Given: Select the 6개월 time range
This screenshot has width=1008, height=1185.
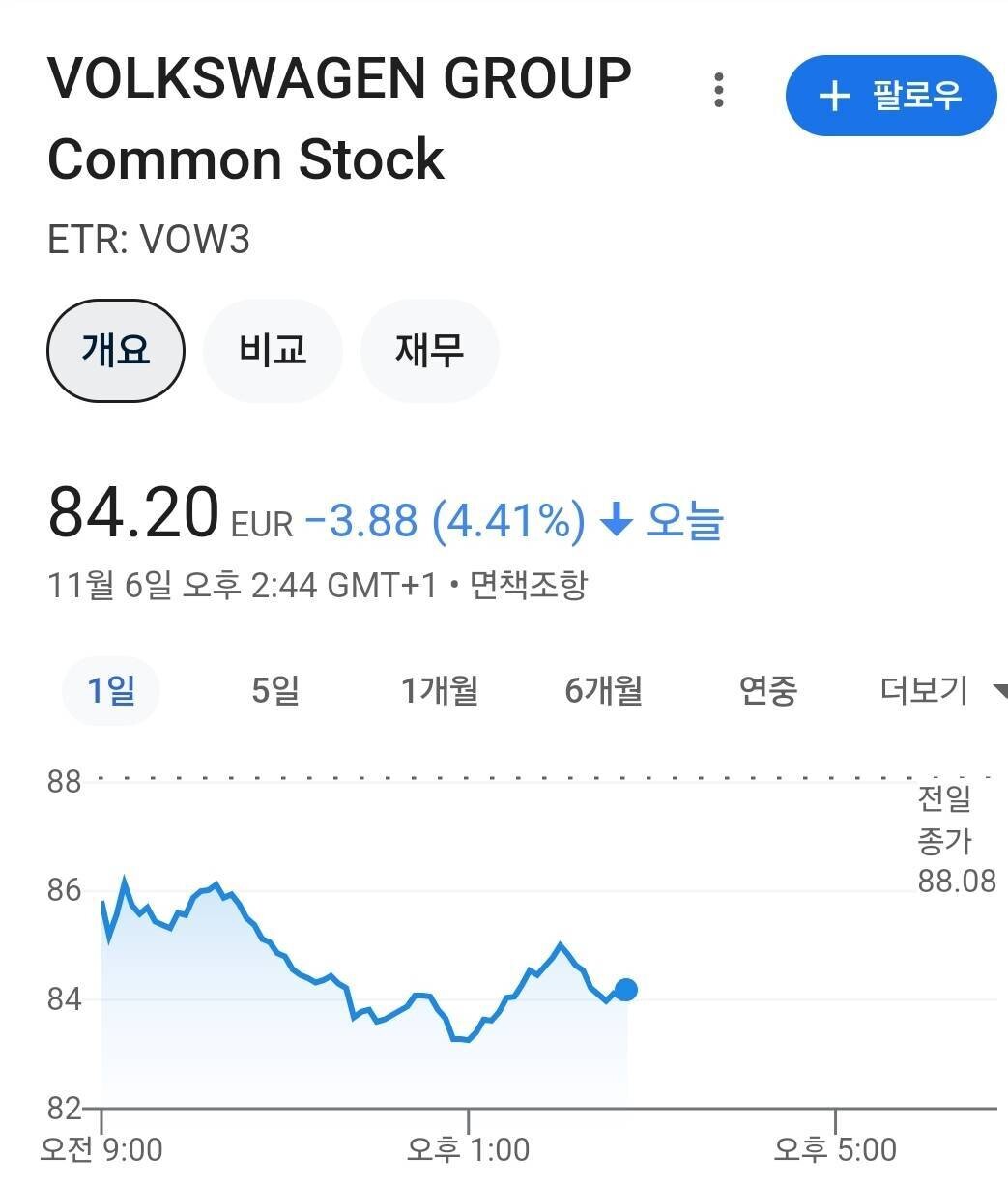Looking at the screenshot, I should point(601,690).
